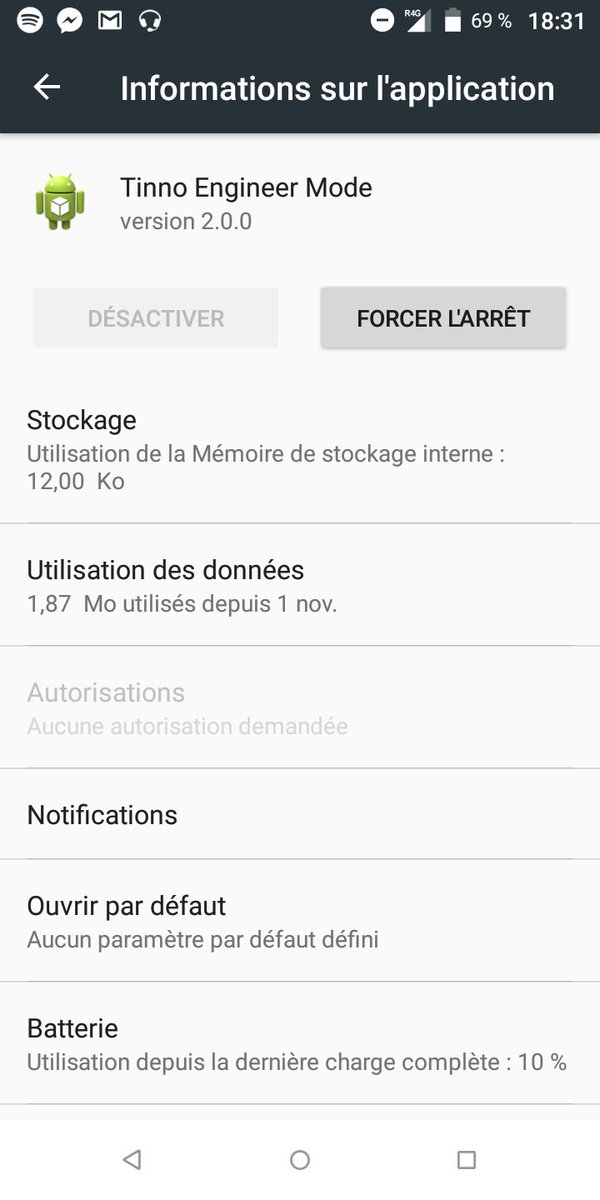Tap the Forcer l'arrêt button
600x1200 pixels.
click(443, 318)
